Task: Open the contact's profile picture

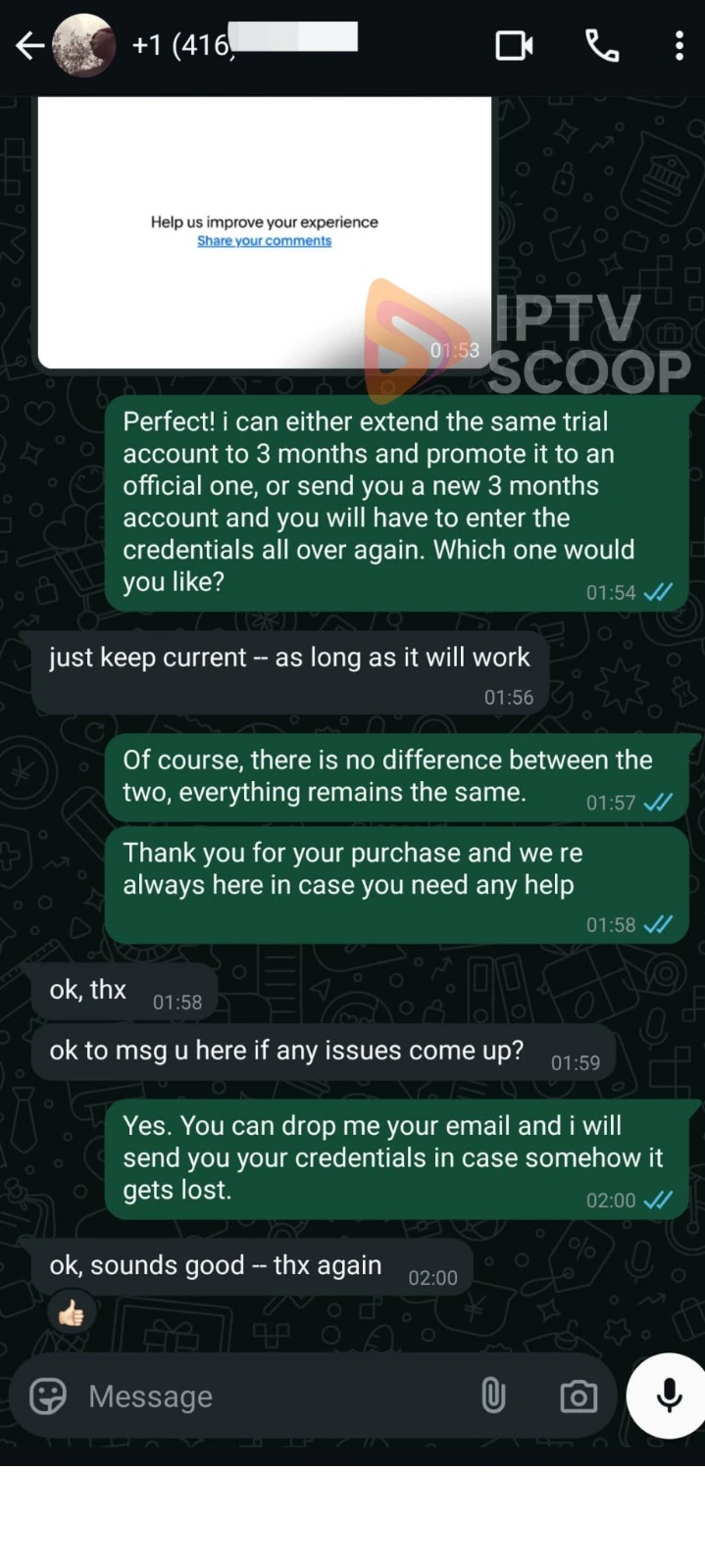Action: 83,45
